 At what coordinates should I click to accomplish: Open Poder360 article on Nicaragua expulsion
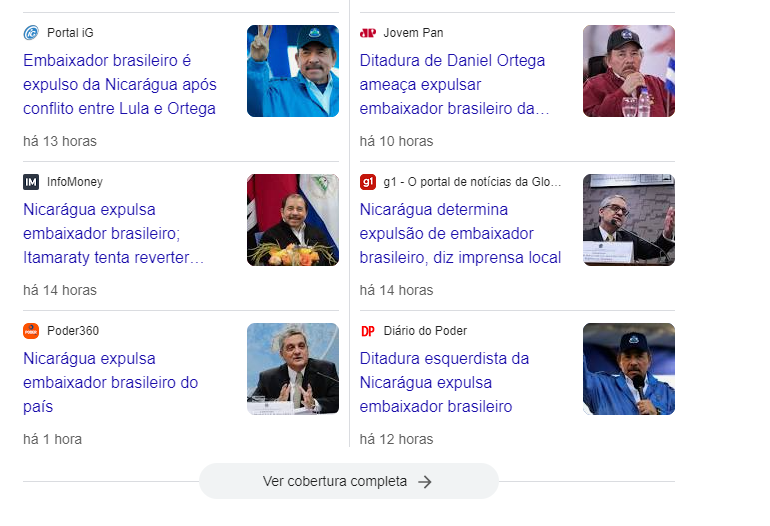[x=110, y=382]
